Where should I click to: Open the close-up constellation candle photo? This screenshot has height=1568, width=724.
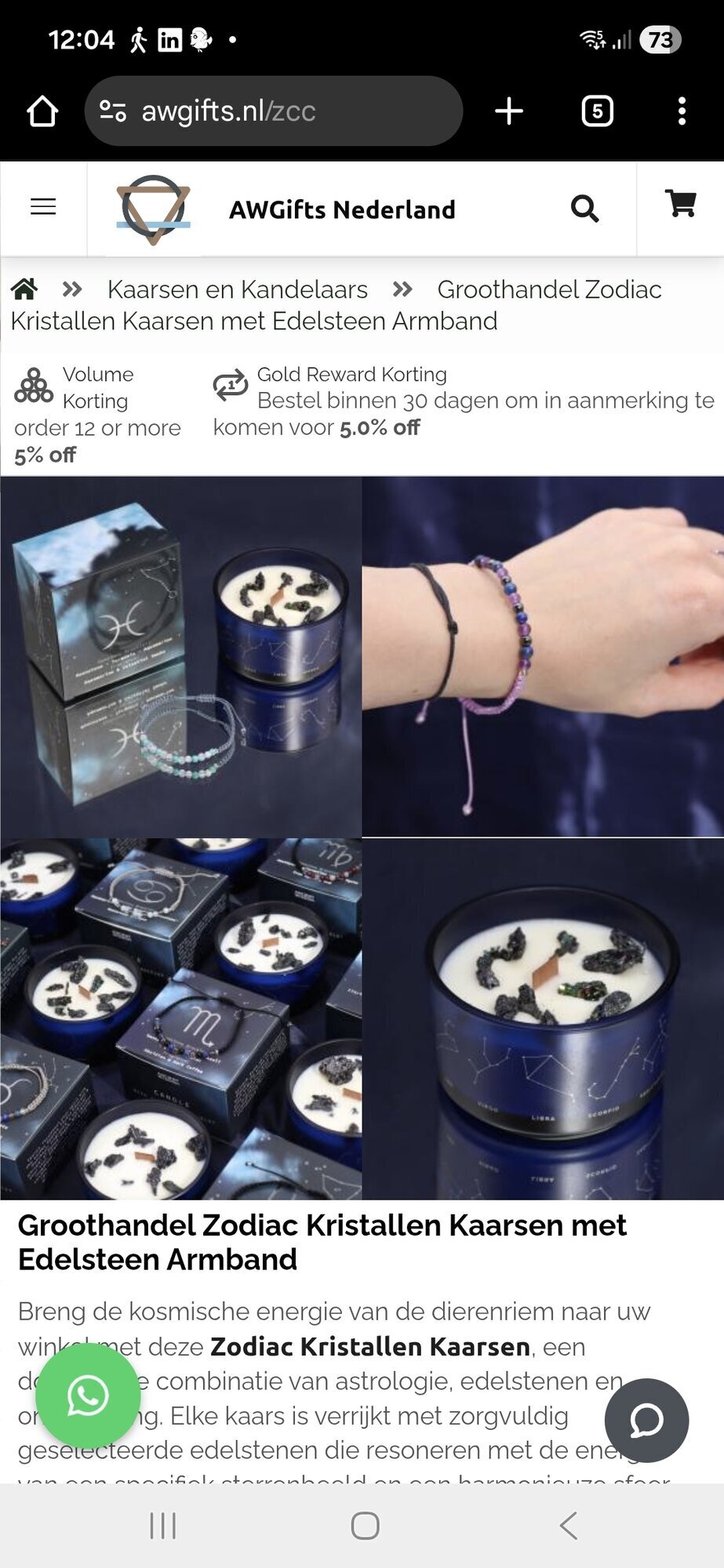point(543,1018)
